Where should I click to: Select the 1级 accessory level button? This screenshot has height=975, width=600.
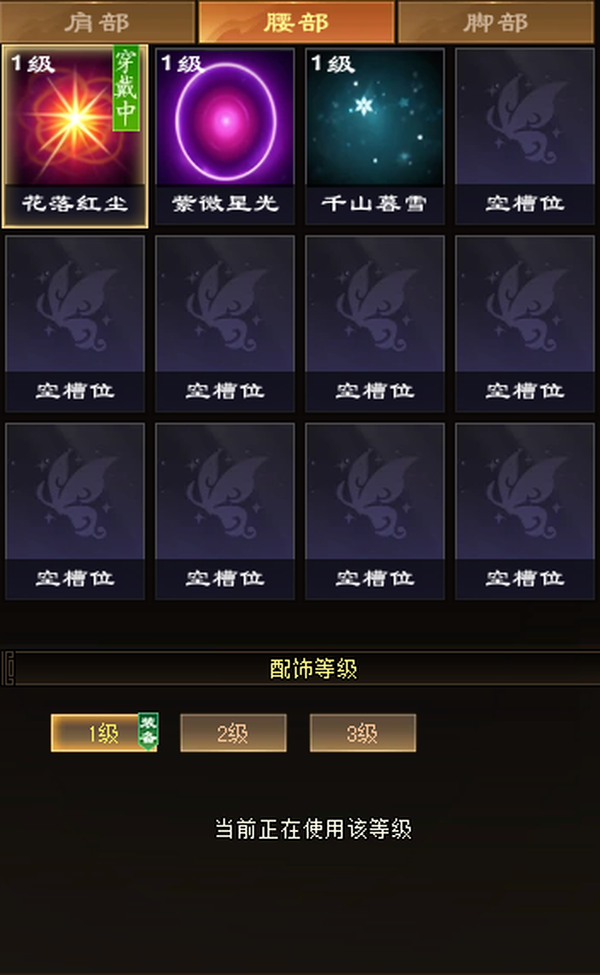click(104, 733)
